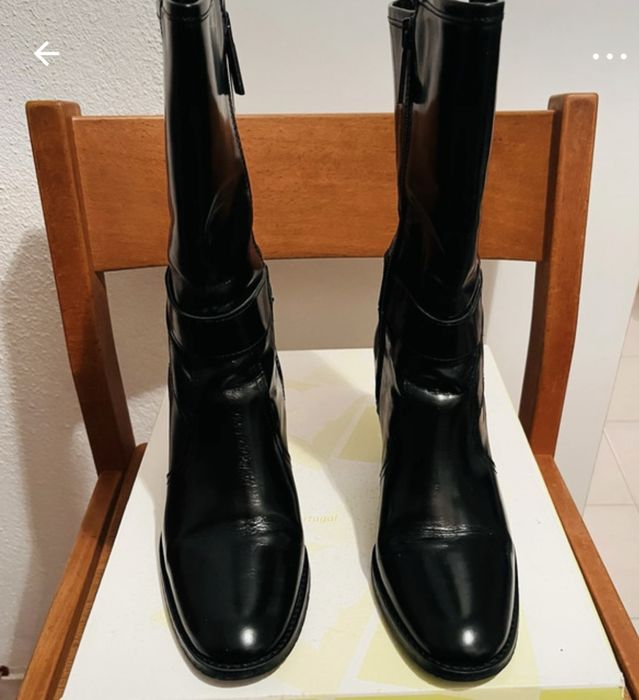The image size is (639, 700).
Task: Open the three-dot overflow menu
Action: tap(609, 56)
